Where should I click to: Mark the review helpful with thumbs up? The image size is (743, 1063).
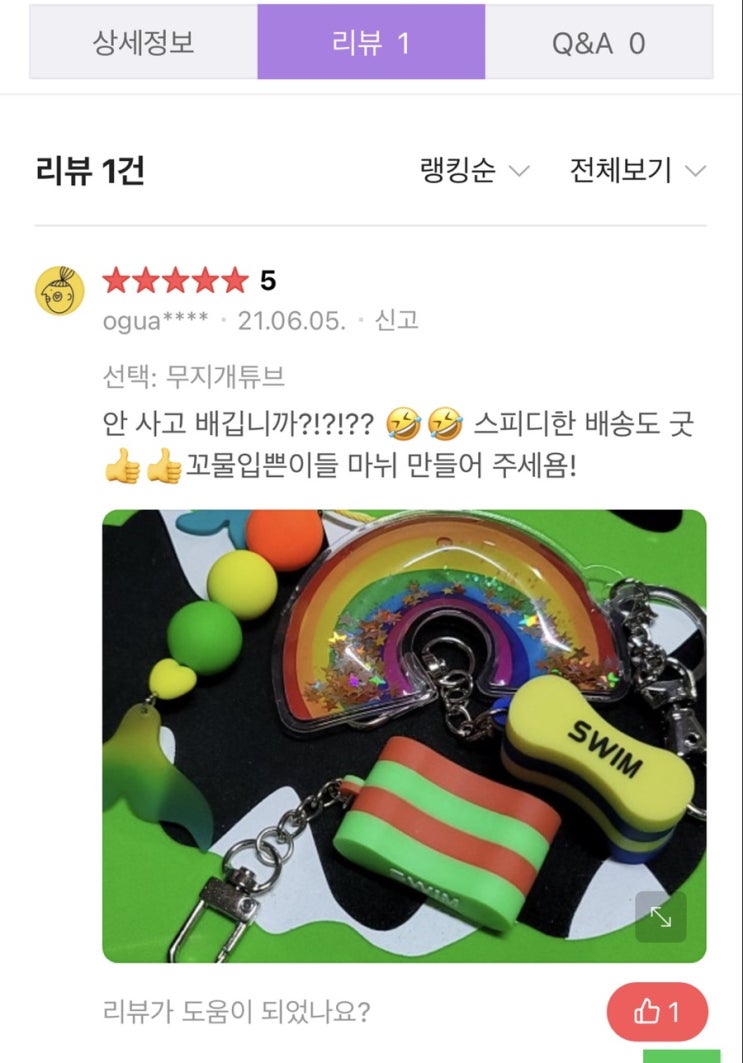coord(657,1012)
